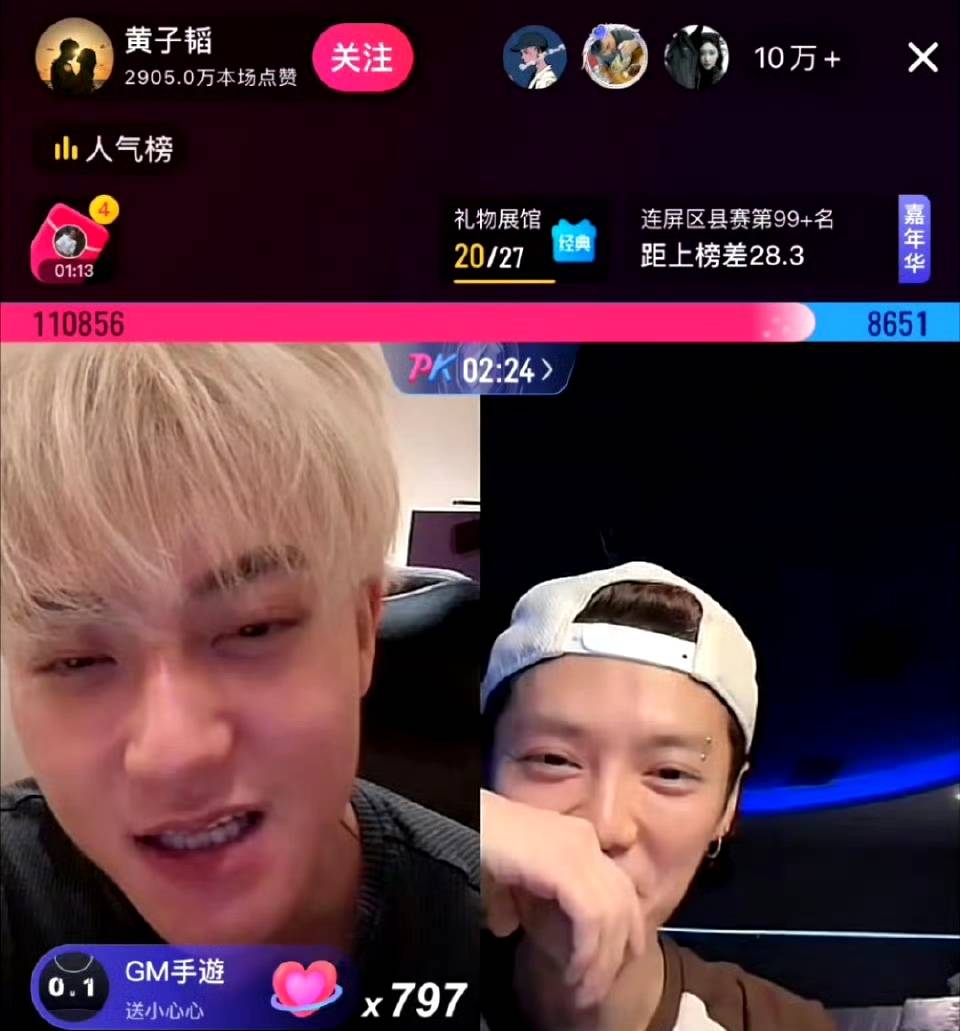Image resolution: width=960 pixels, height=1031 pixels.
Task: Follow the streamer with 关注 button
Action: tap(362, 58)
